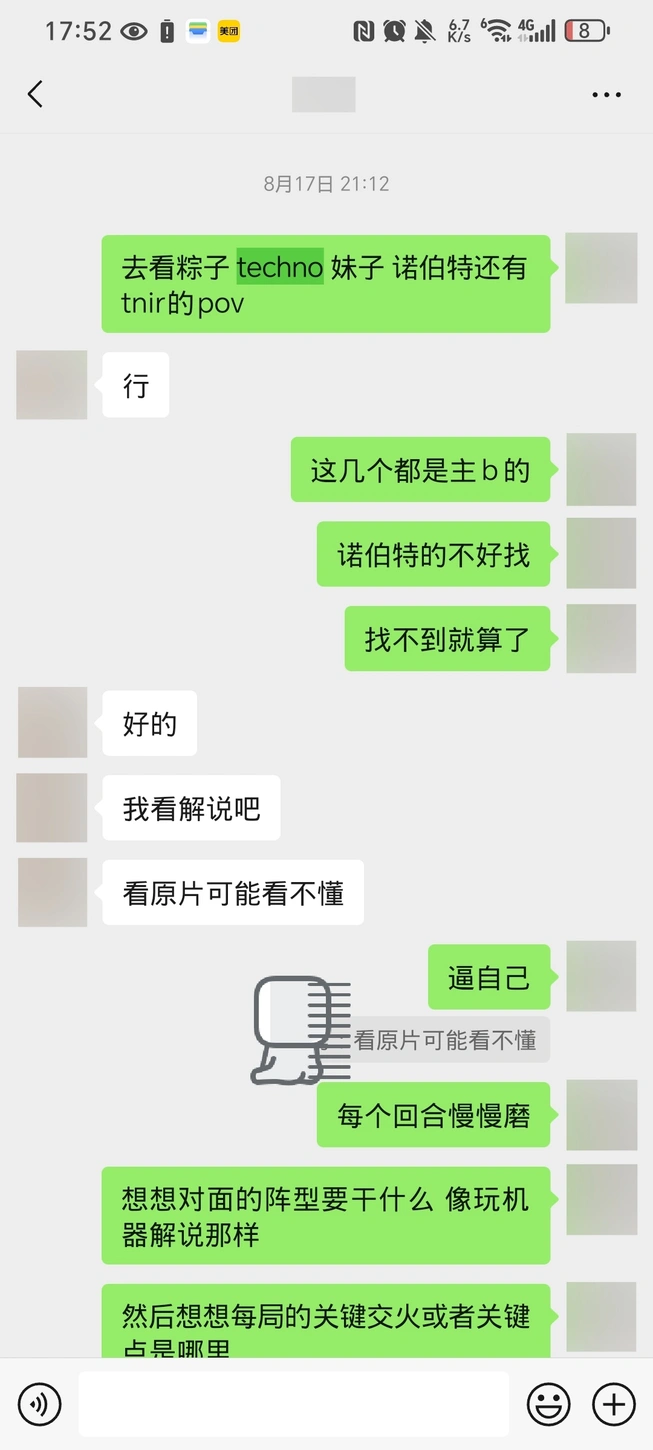Viewport: 653px width, 1450px height.
Task: Open avatar next to 这几个都是主b的
Action: coord(601,470)
